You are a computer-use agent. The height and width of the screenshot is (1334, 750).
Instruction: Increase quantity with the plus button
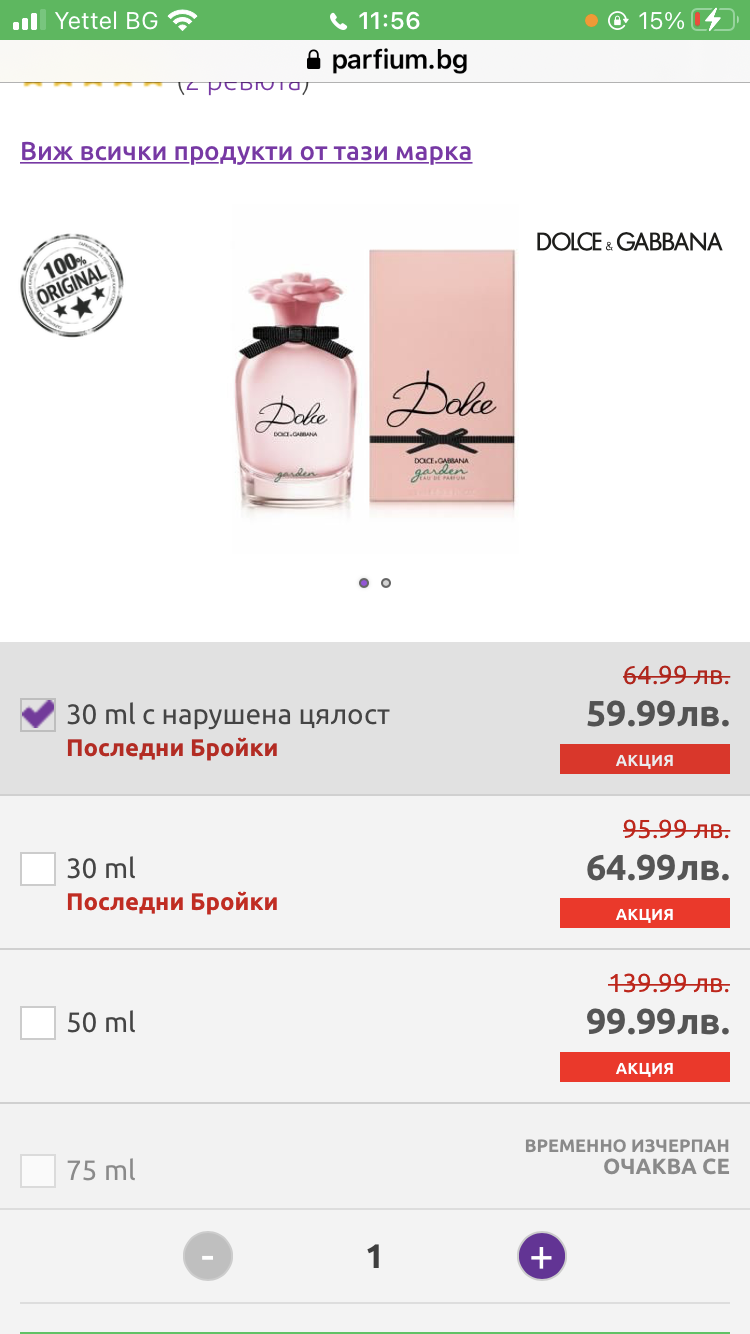(x=541, y=1256)
